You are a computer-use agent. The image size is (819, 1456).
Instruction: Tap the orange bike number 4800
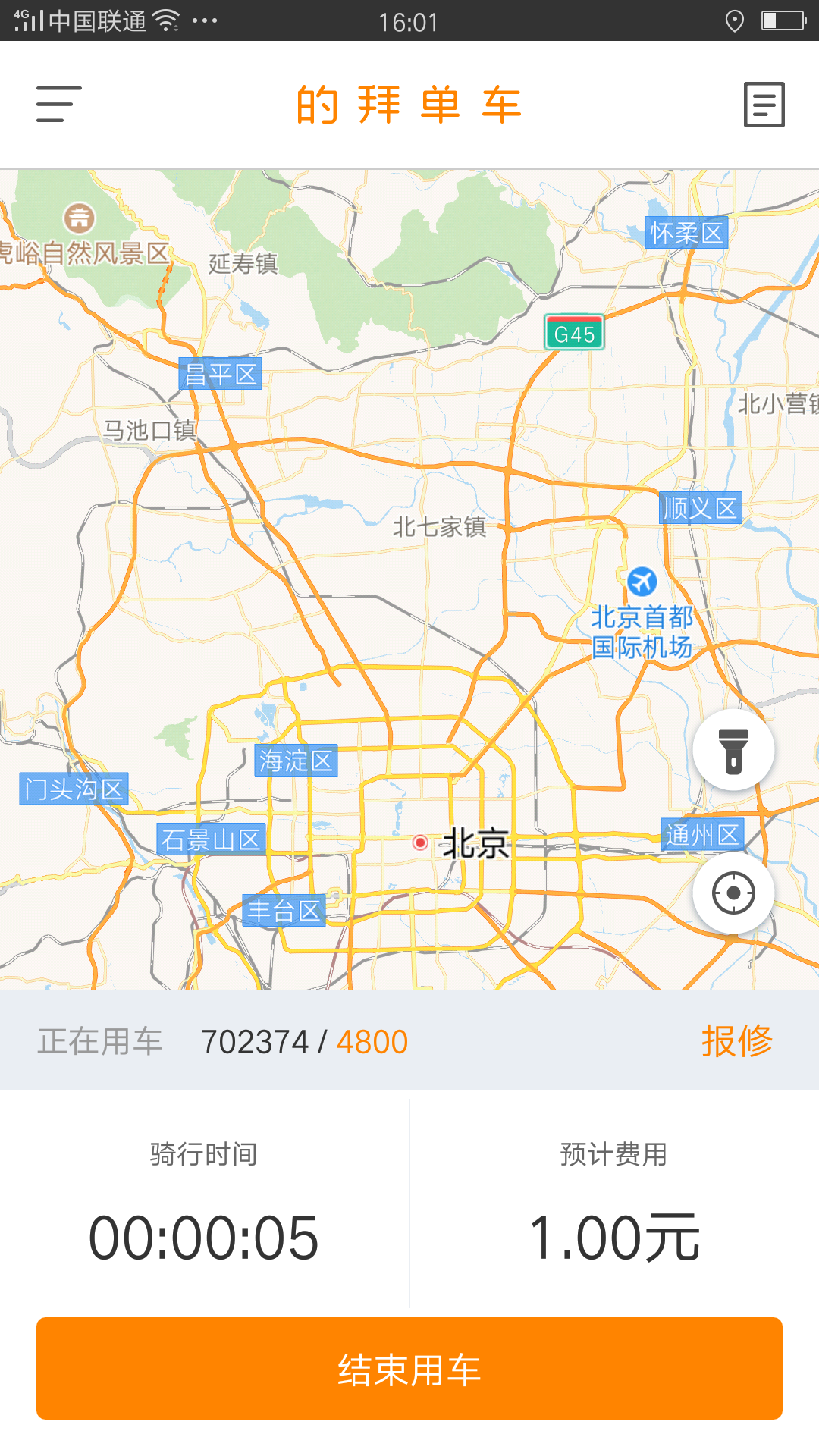point(372,1040)
